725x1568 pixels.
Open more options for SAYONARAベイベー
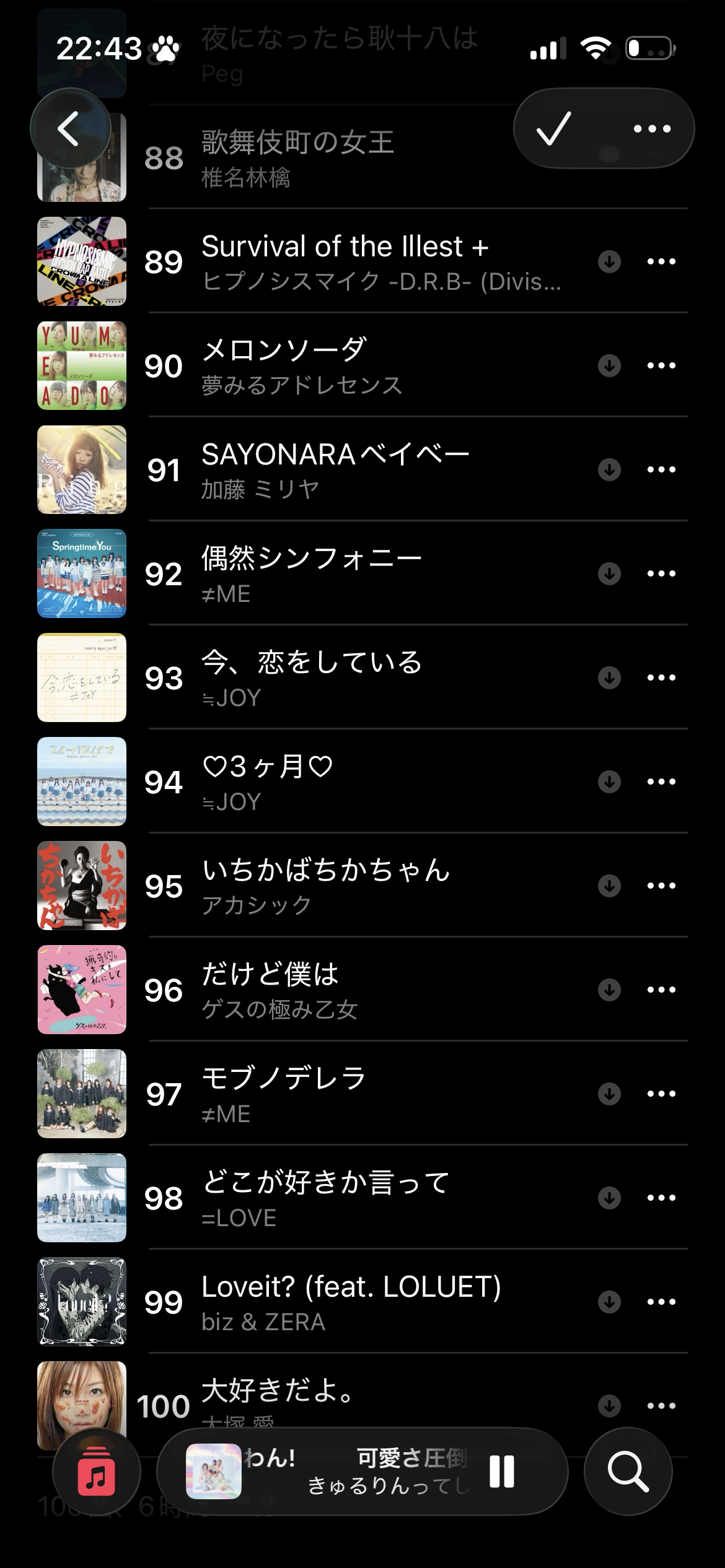click(x=661, y=469)
